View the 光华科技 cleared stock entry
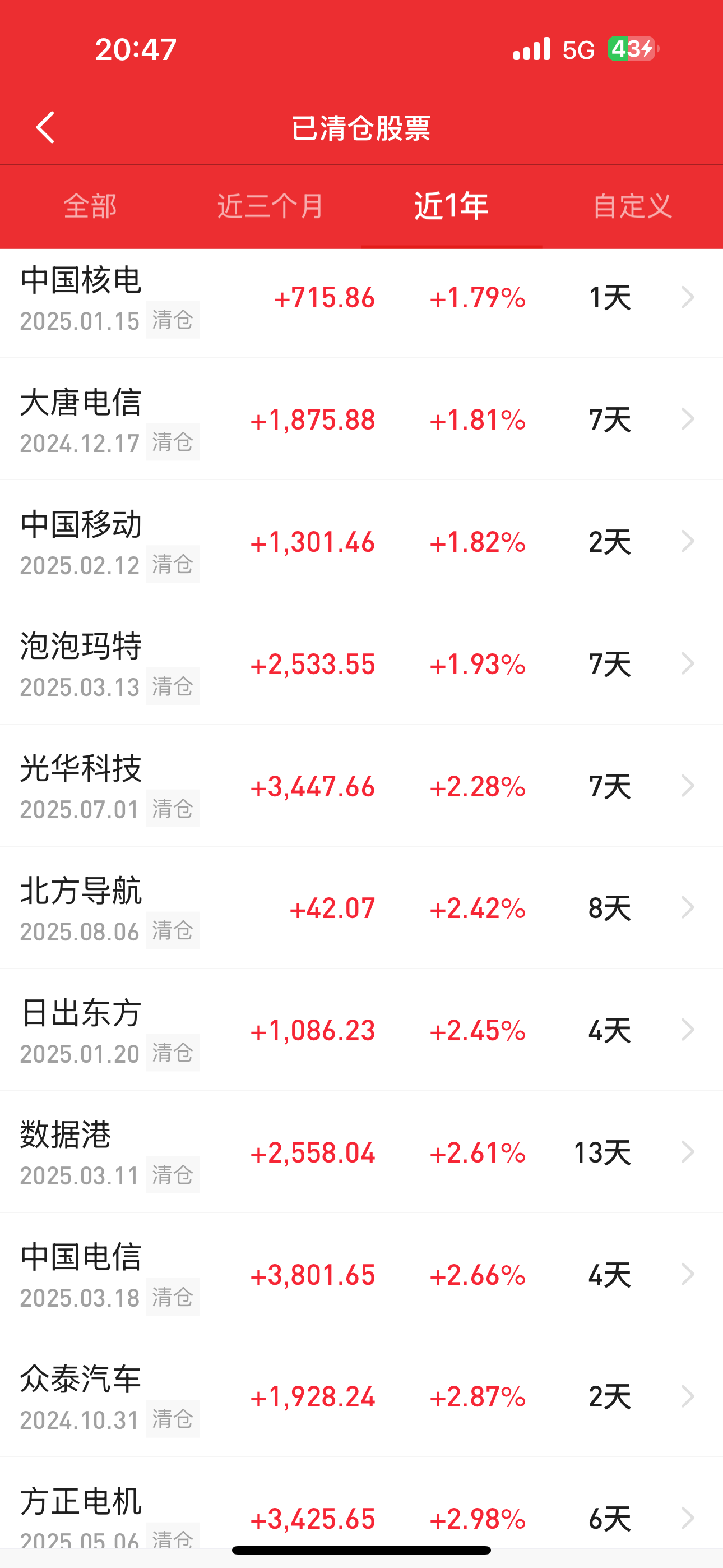This screenshot has height=1568, width=723. tap(361, 786)
